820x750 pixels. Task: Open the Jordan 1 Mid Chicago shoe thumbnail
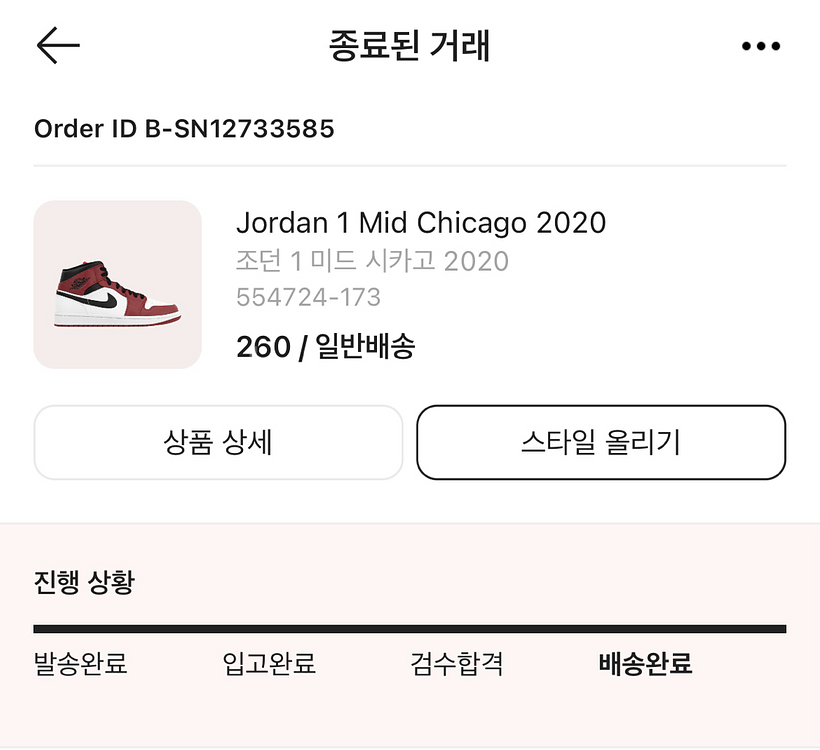point(118,285)
